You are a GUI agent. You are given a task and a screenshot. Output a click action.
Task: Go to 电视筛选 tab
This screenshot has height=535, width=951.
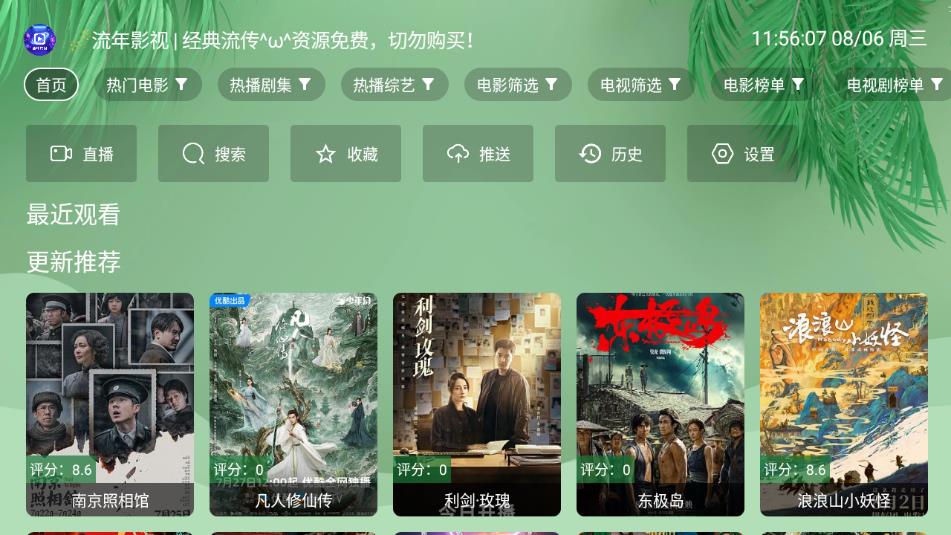tap(640, 85)
